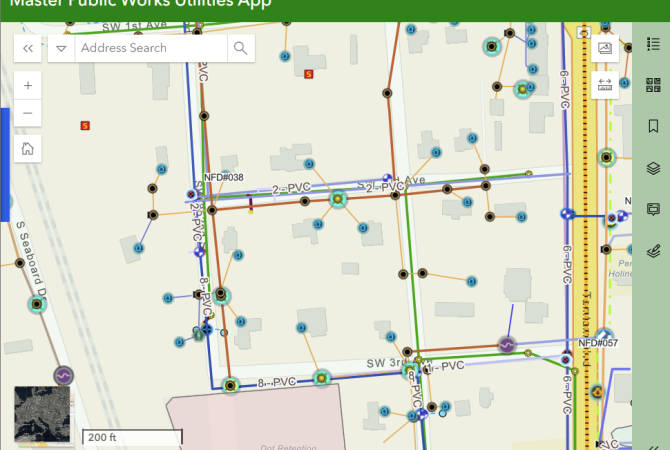Open the map layers panel
Image resolution: width=670 pixels, height=450 pixels.
point(653,168)
